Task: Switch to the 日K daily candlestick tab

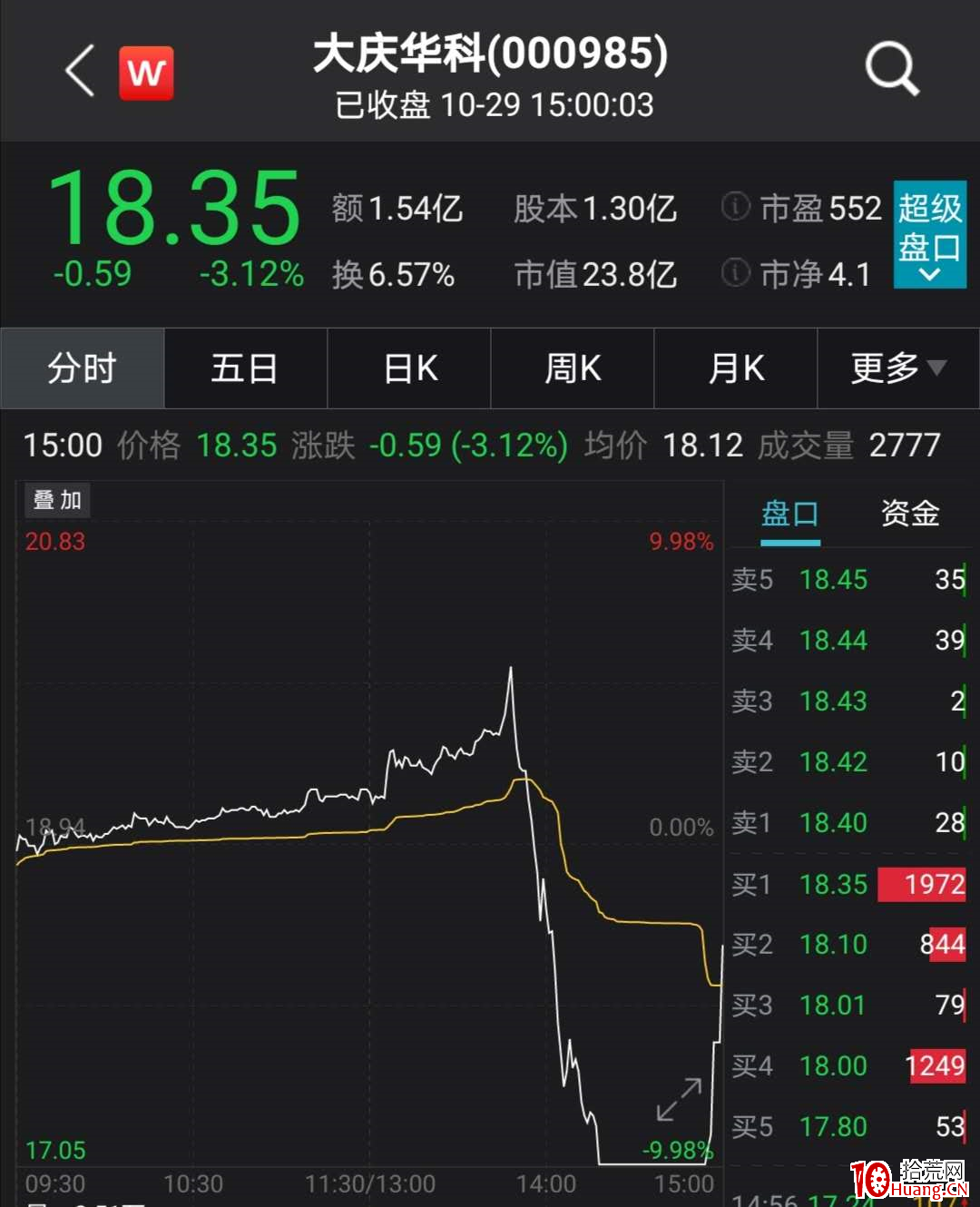Action: [408, 368]
